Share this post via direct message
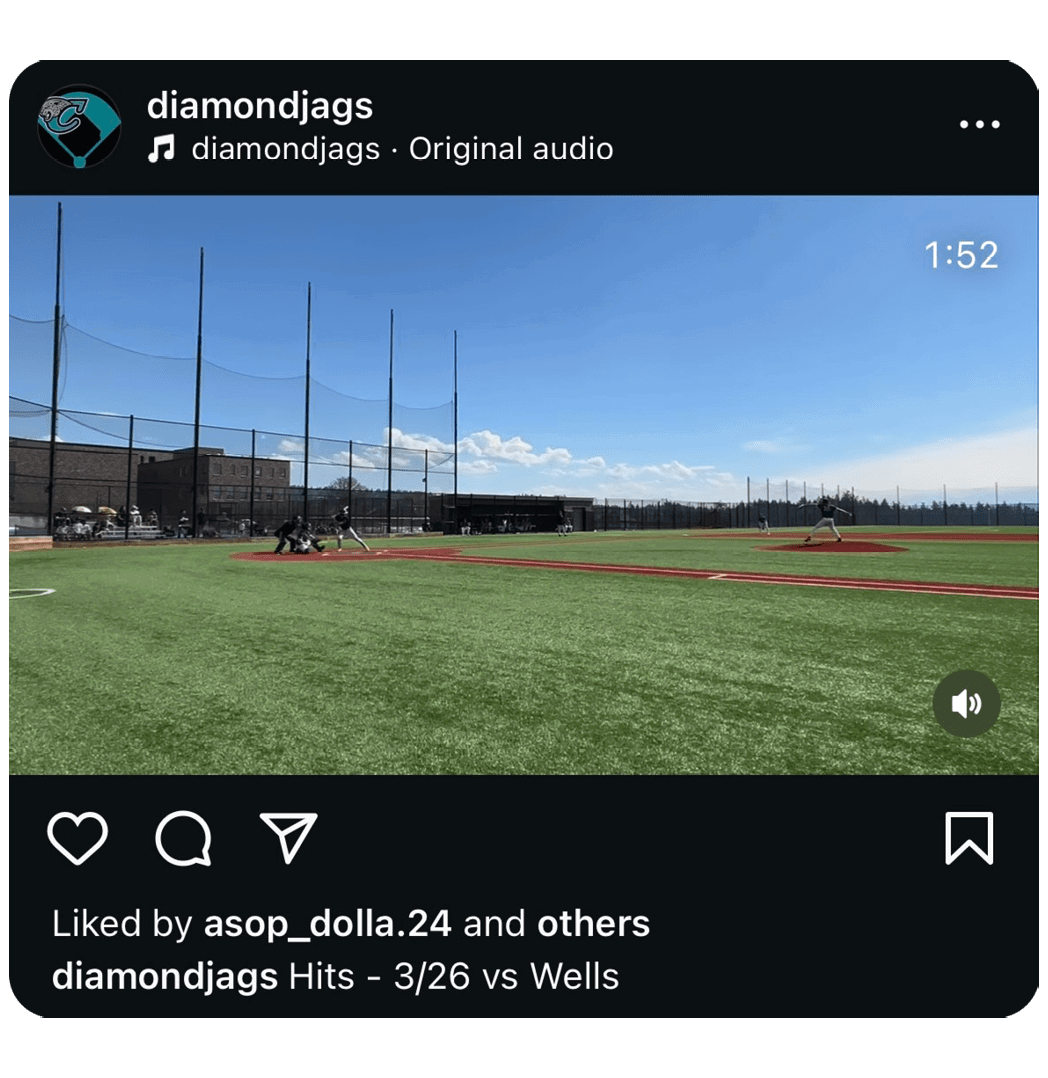1048x1078 pixels. 289,837
